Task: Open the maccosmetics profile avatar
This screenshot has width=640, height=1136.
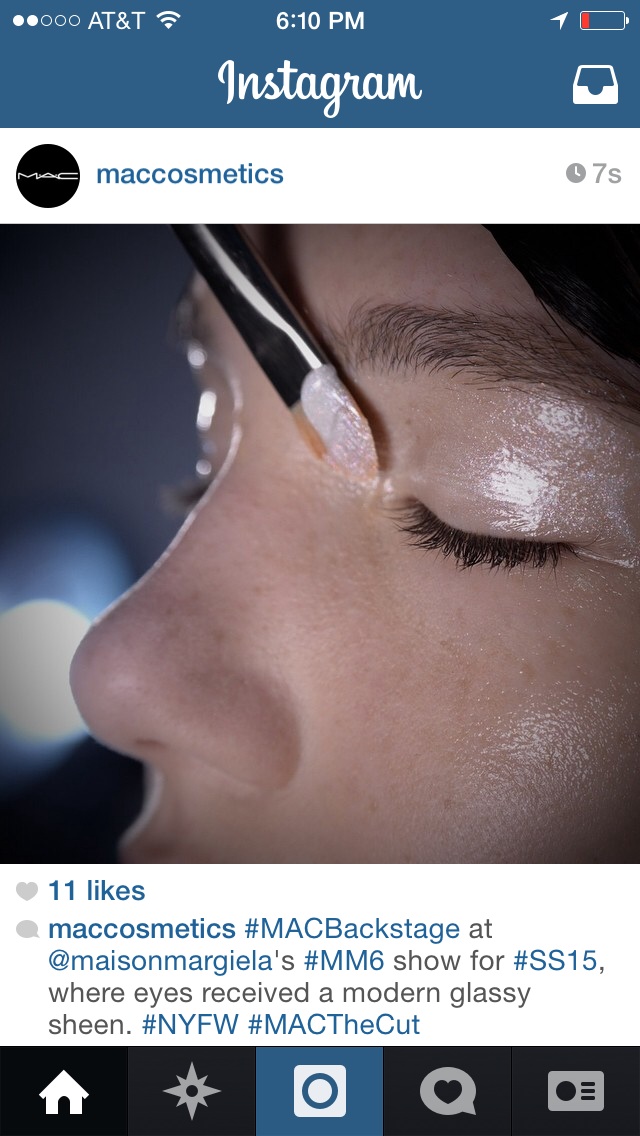Action: [48, 175]
